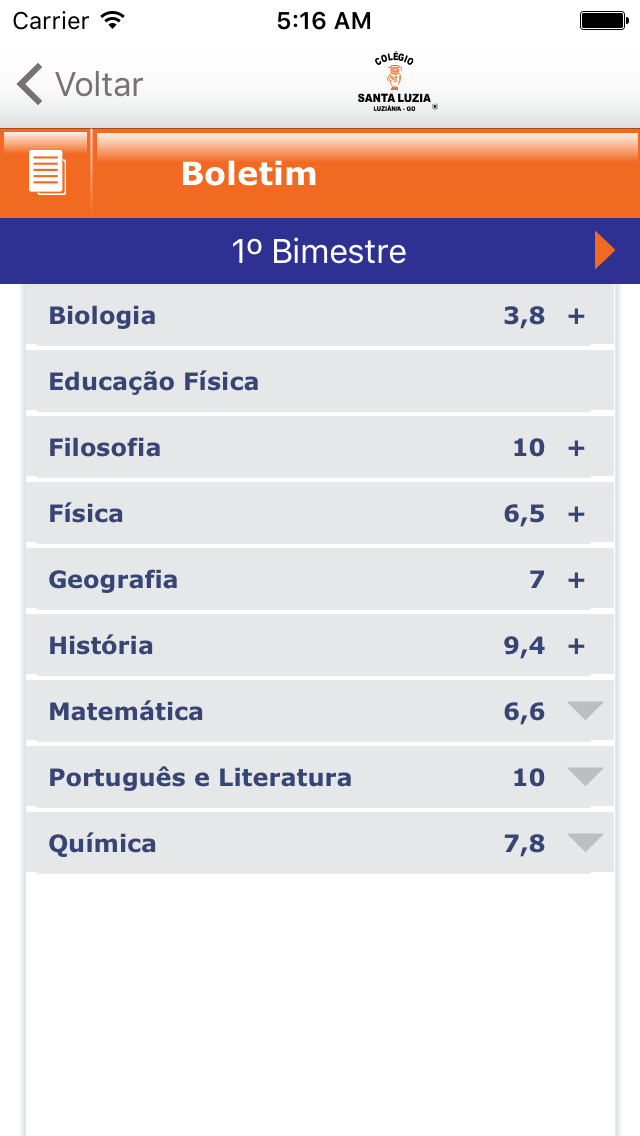The height and width of the screenshot is (1136, 640).
Task: Go back with the Voltar button
Action: 80,84
